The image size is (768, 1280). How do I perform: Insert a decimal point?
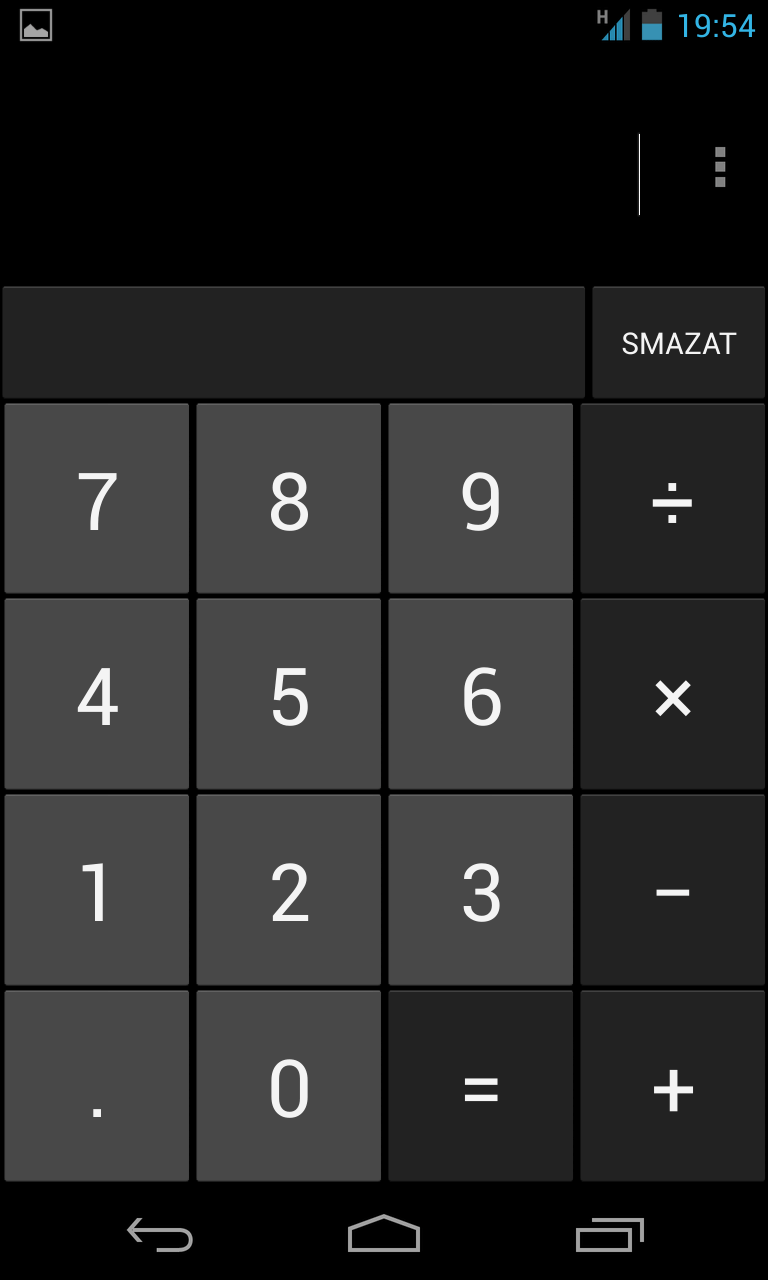pyautogui.click(x=97, y=1086)
